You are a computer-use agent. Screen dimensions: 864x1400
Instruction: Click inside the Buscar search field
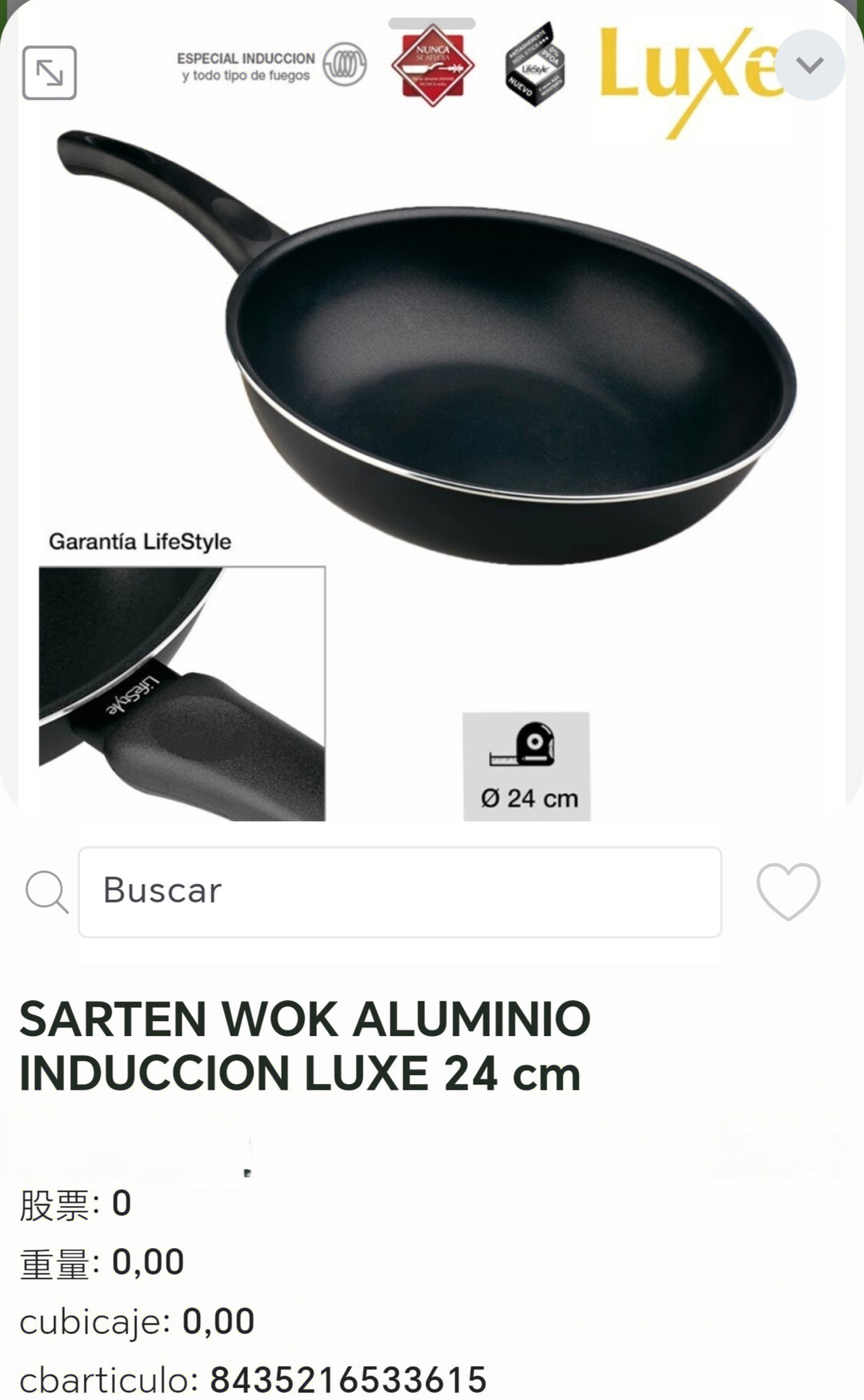click(400, 890)
